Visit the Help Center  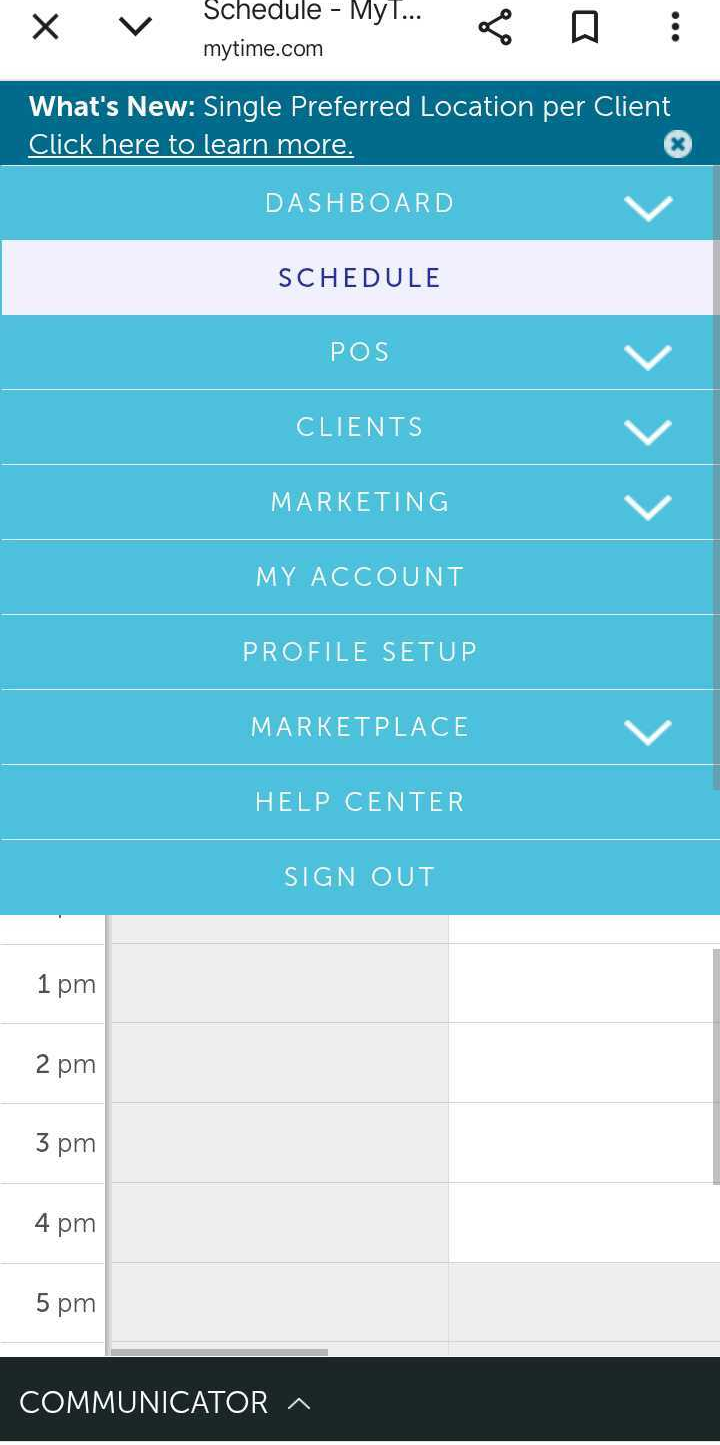(360, 802)
